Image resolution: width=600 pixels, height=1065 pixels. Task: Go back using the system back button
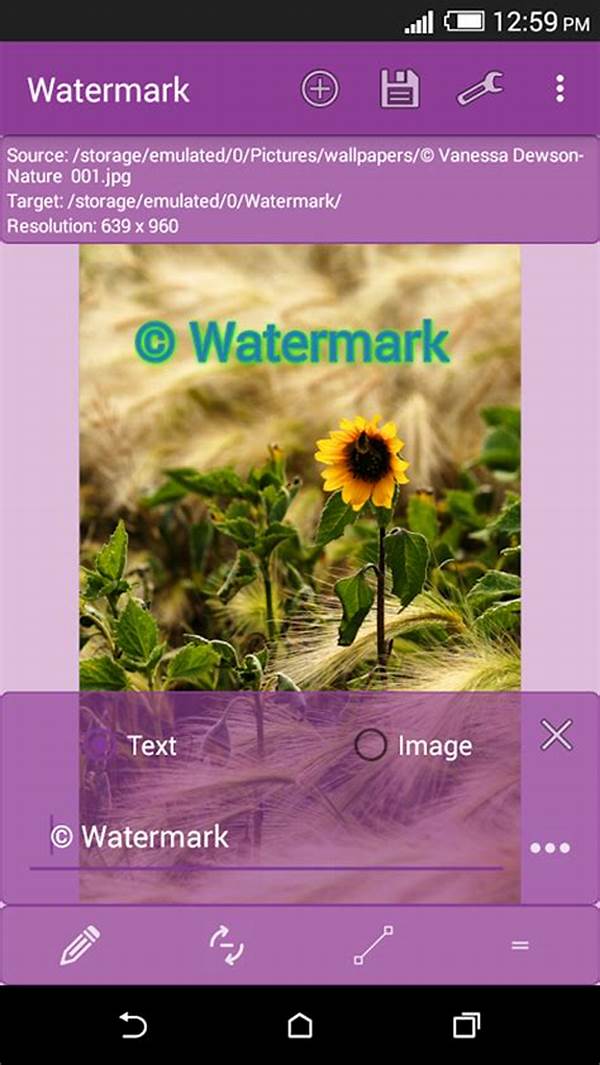[x=133, y=1025]
